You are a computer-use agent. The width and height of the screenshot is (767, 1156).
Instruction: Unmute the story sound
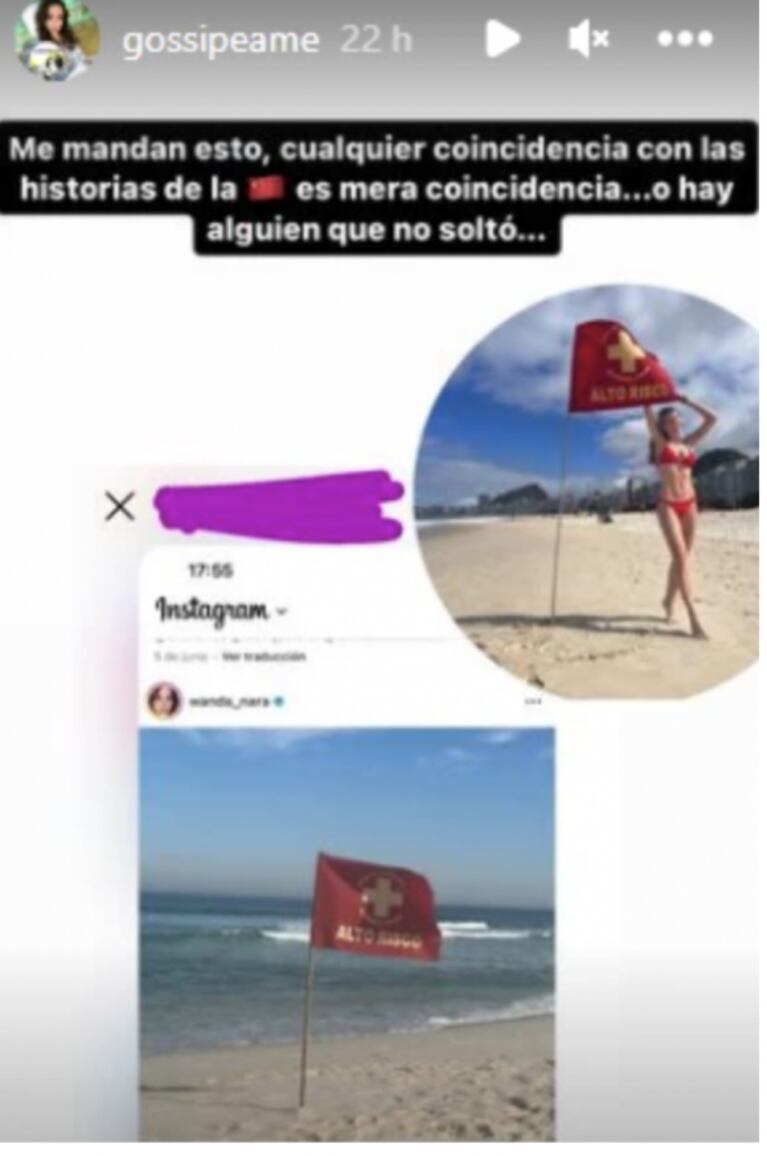pyautogui.click(x=589, y=39)
